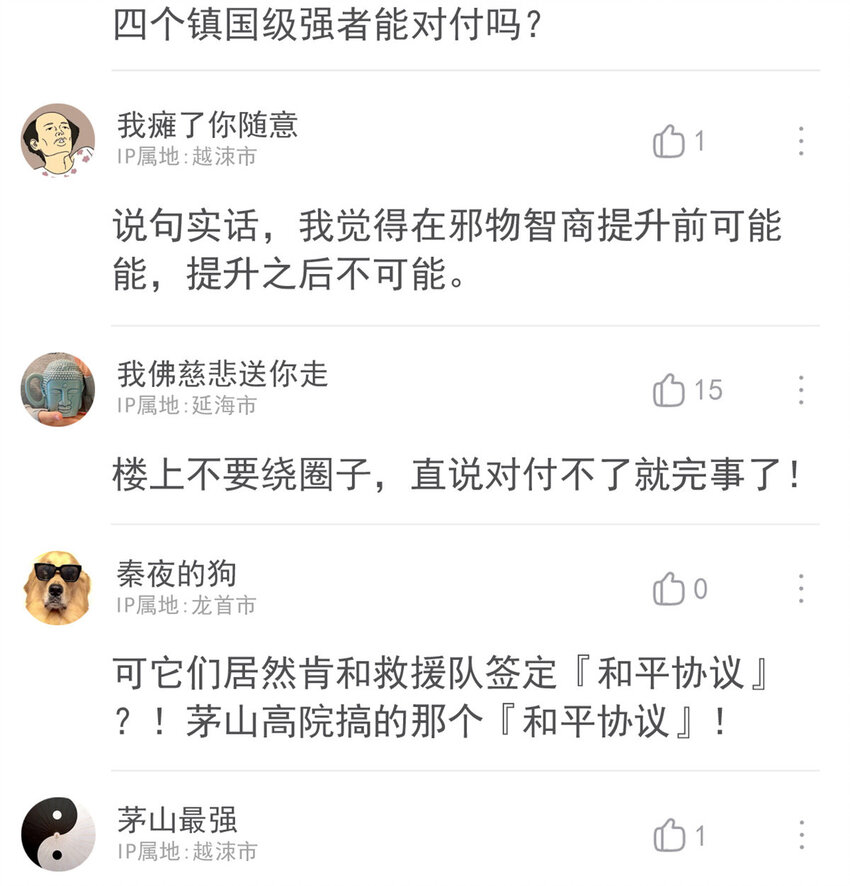Like 我佛慈悲送你走's comment
The height and width of the screenshot is (886, 850).
(x=669, y=390)
